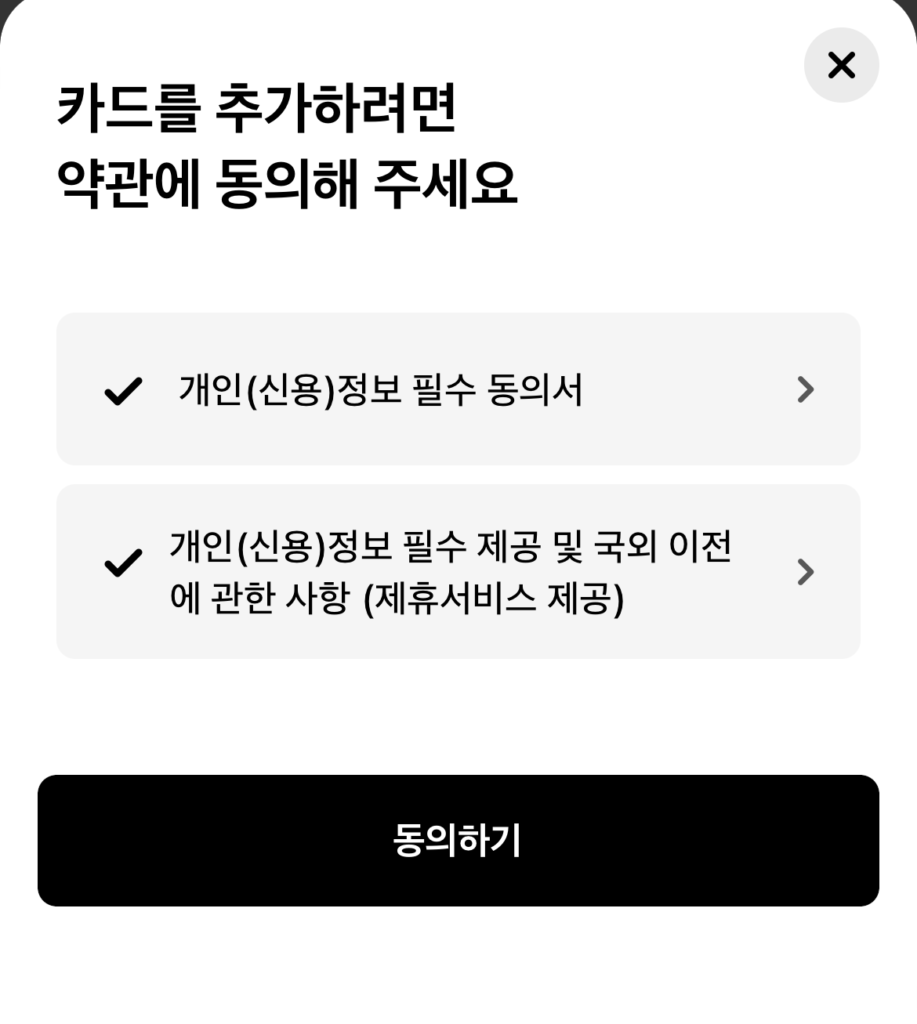Toggle the 국외 이전에 관한 사항 checkmark
Viewport: 917px width, 1024px height.
pyautogui.click(x=123, y=565)
